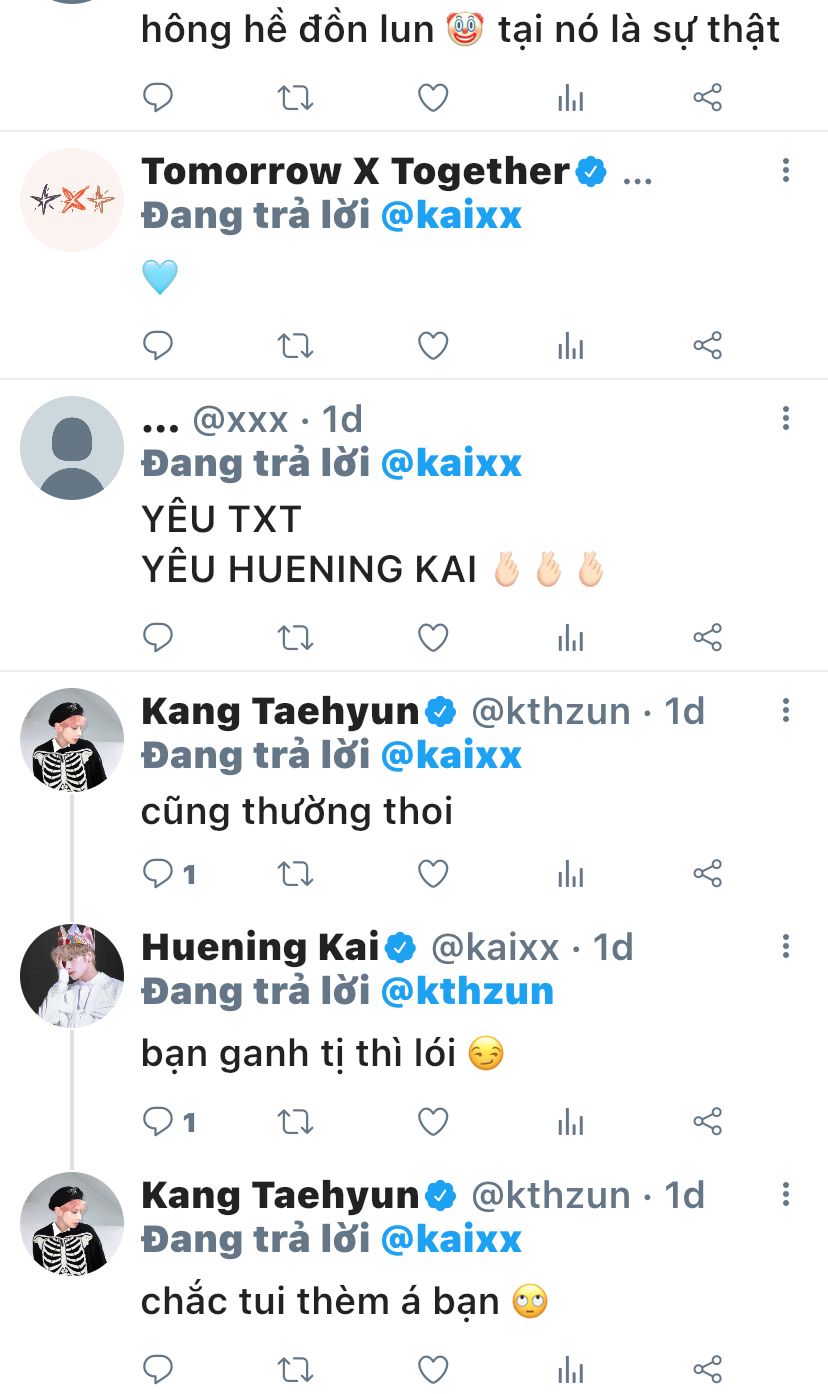The height and width of the screenshot is (1394, 828).
Task: Retweet the "YÊU TXT" reply
Action: pos(295,637)
